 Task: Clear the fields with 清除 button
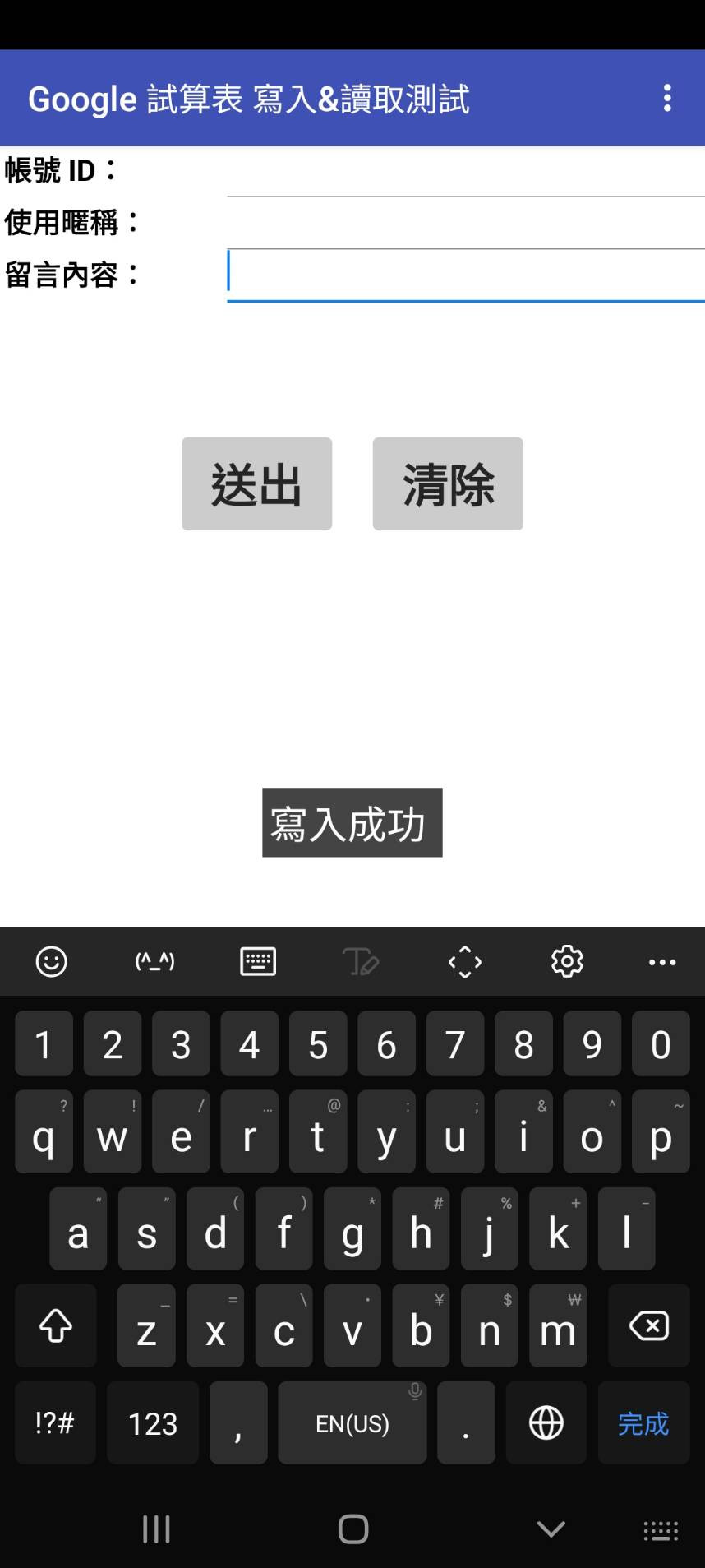pyautogui.click(x=448, y=483)
